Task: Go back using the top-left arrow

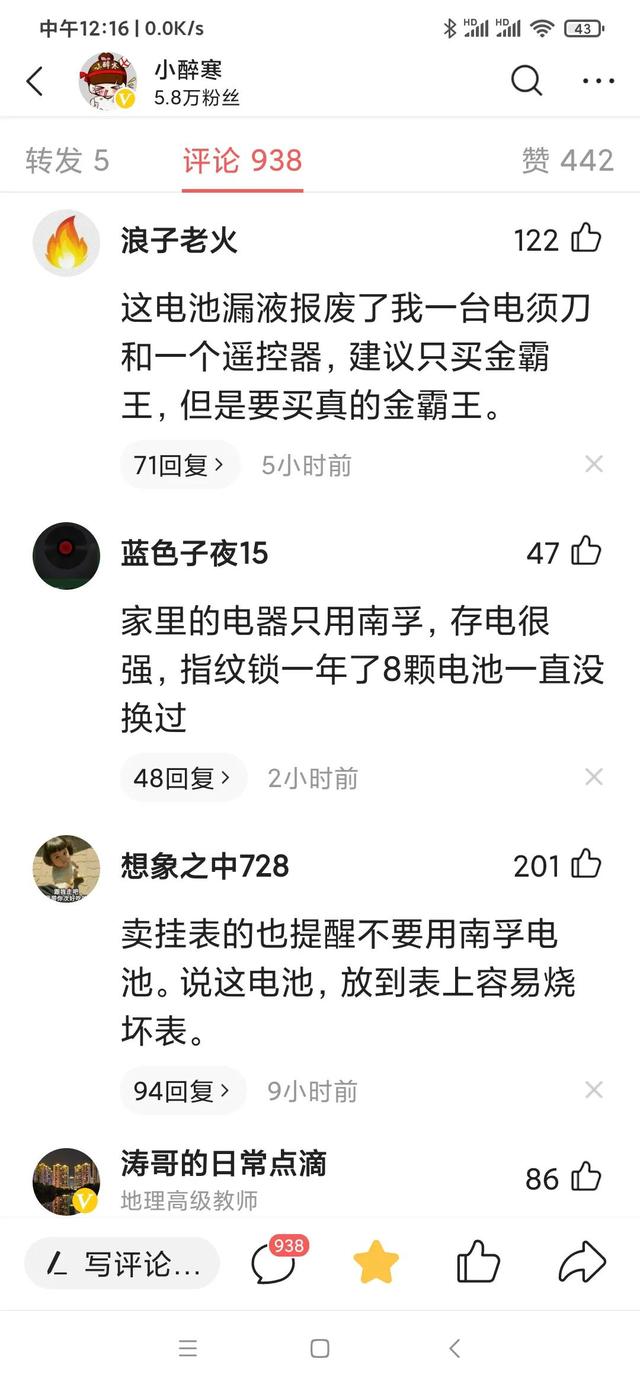Action: click(35, 82)
